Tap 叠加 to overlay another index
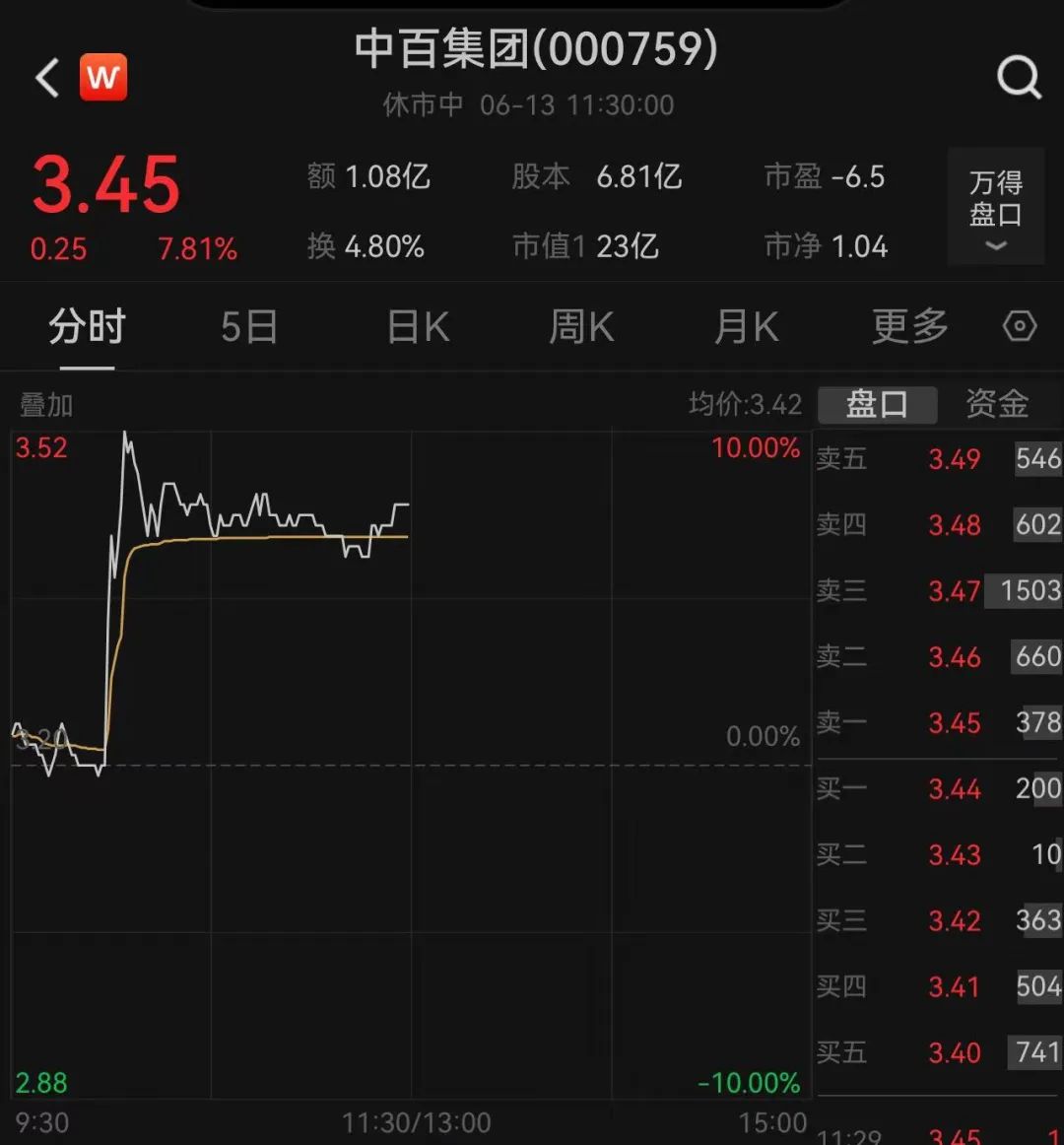1064x1145 pixels. pyautogui.click(x=46, y=404)
